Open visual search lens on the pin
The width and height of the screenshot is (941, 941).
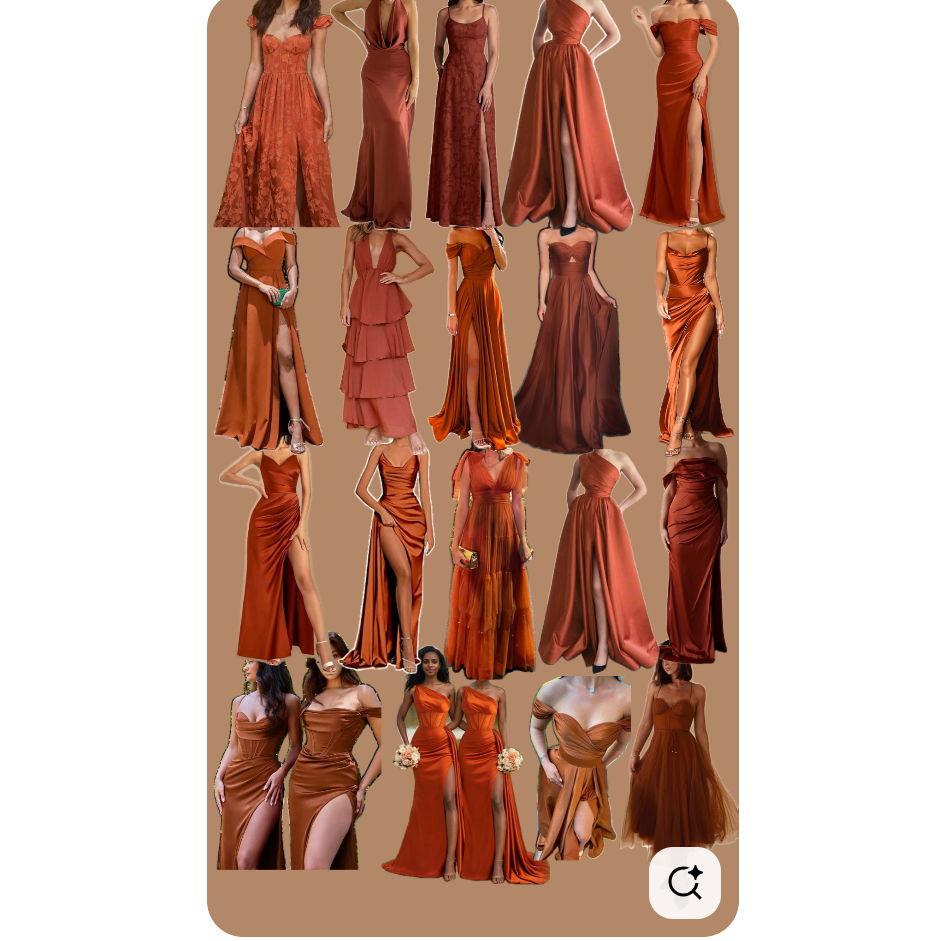click(x=685, y=882)
